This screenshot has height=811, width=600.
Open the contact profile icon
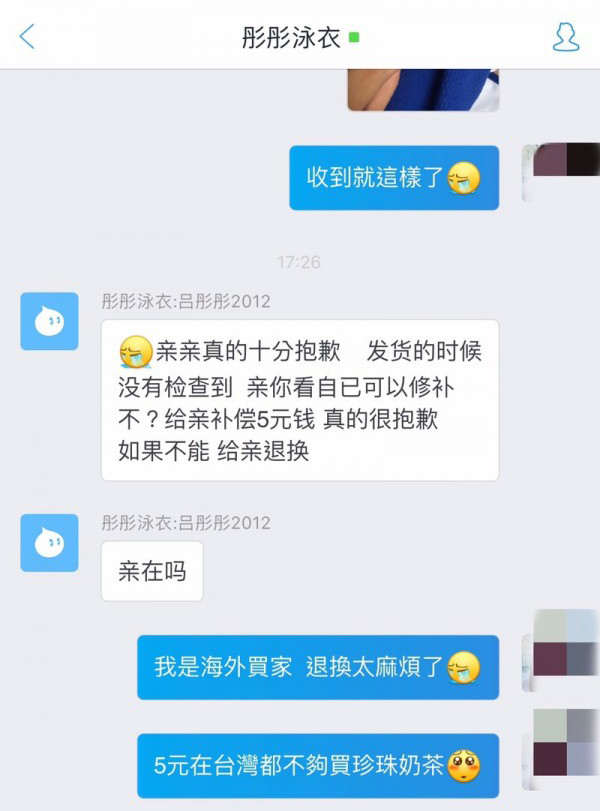click(x=566, y=38)
